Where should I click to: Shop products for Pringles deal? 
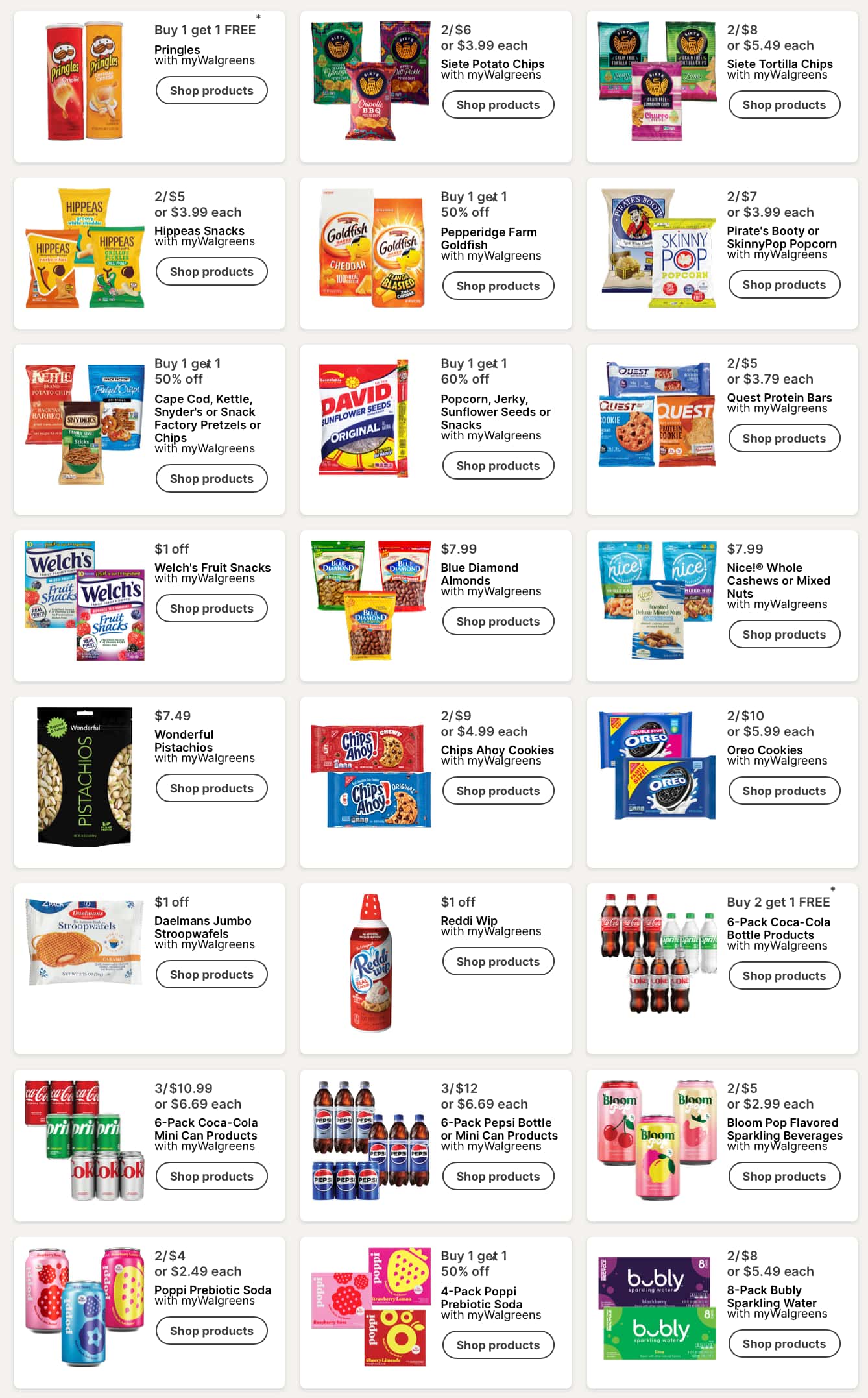click(x=211, y=91)
